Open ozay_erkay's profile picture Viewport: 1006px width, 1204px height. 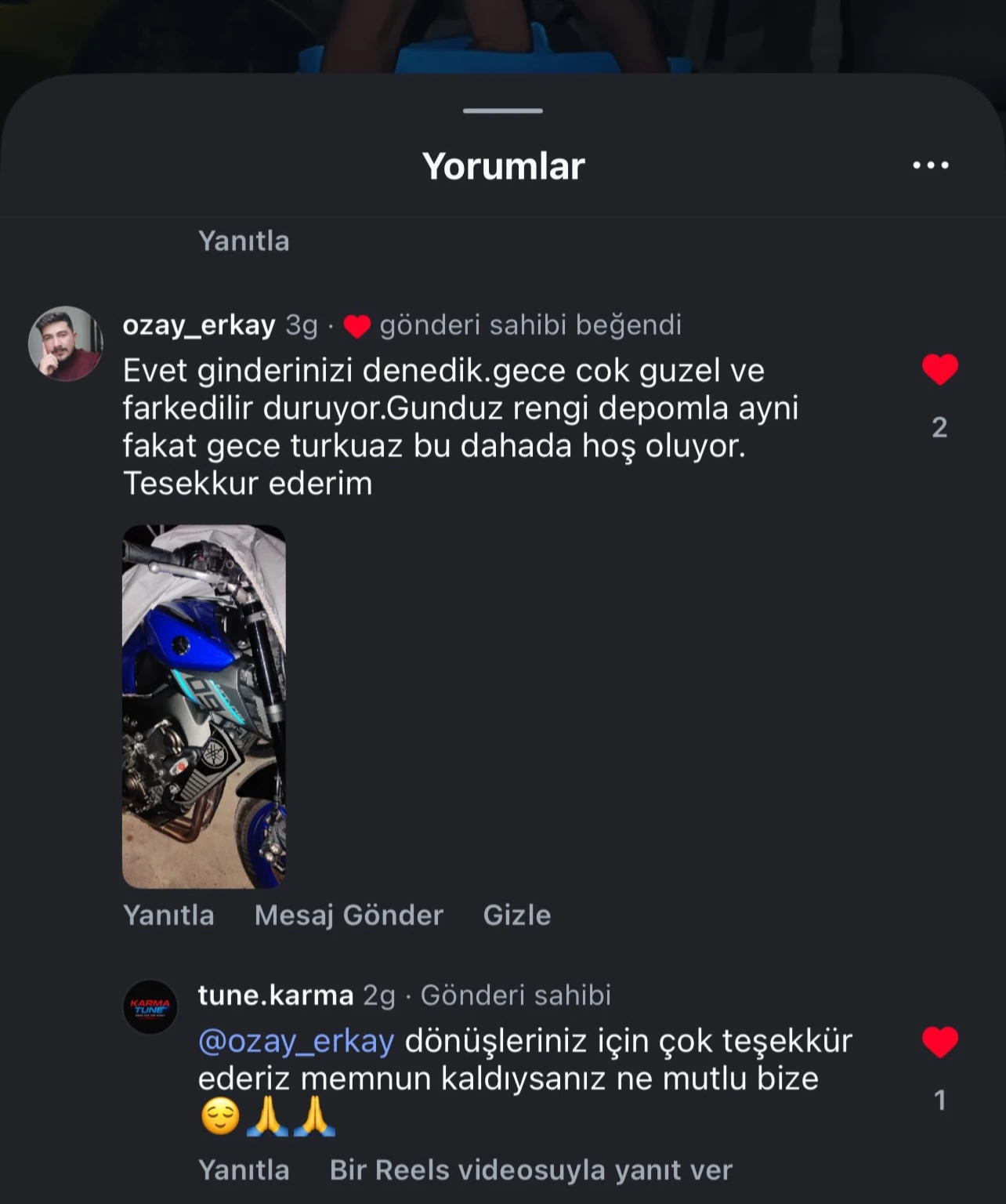click(x=66, y=345)
